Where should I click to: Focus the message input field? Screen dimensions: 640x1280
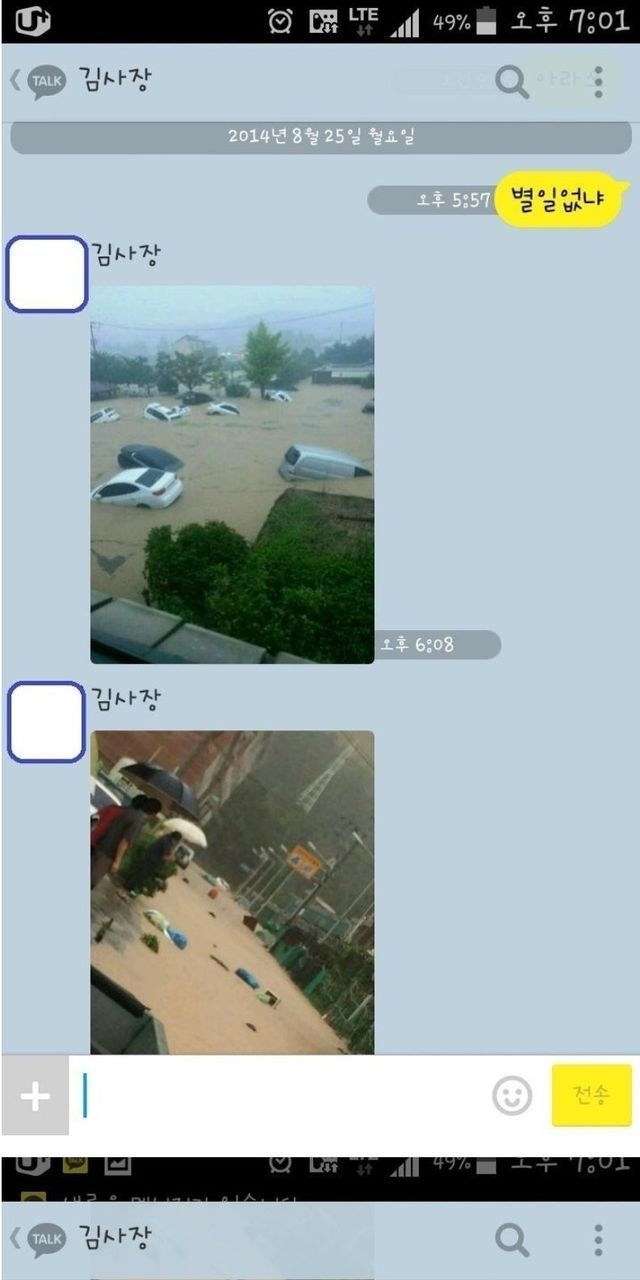[x=280, y=1096]
